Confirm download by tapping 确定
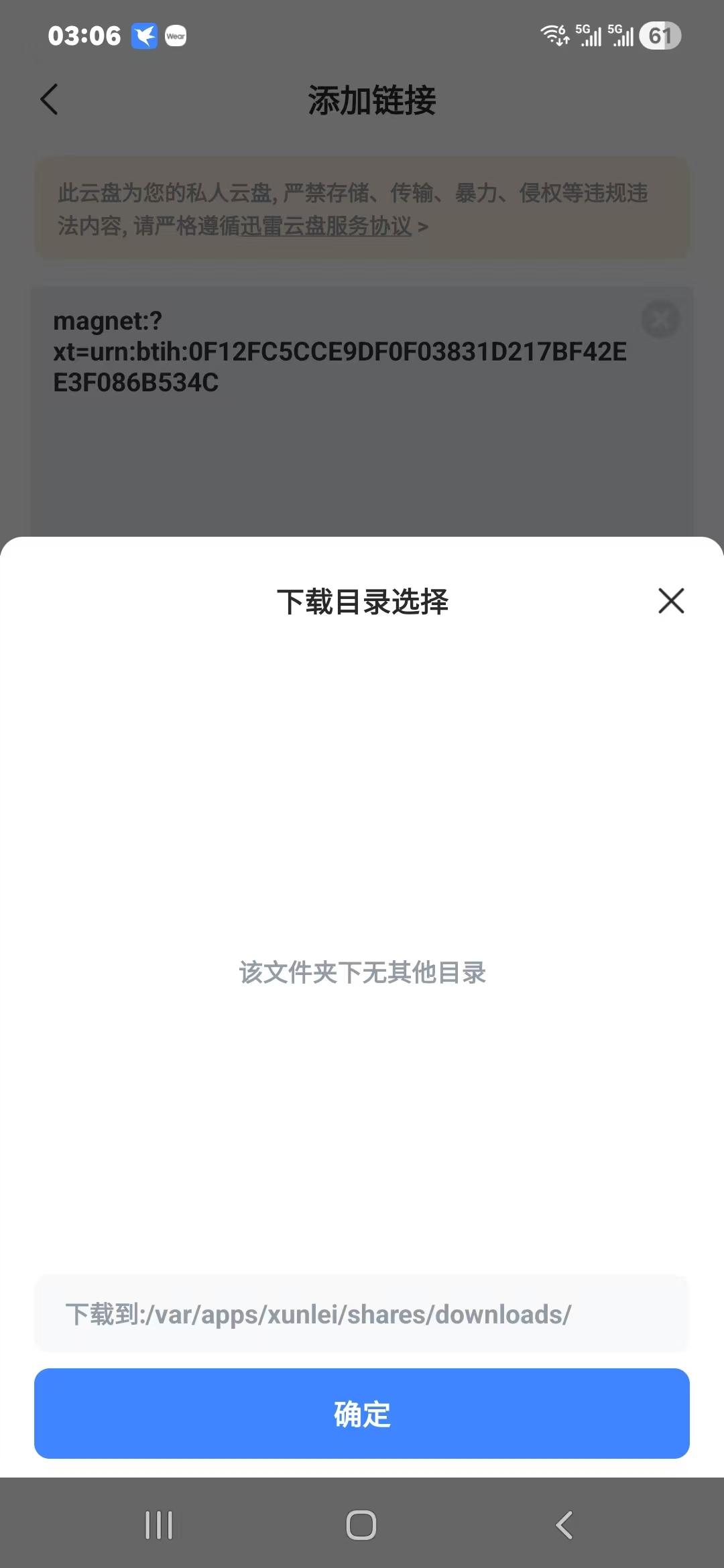 [x=362, y=1415]
